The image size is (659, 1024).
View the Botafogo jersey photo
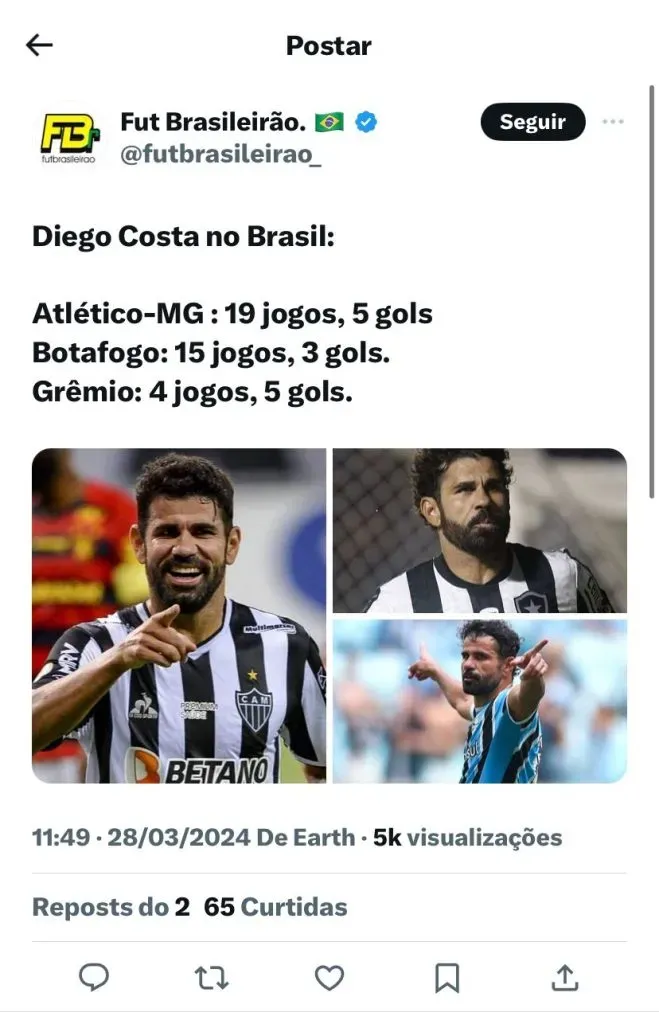(x=479, y=529)
